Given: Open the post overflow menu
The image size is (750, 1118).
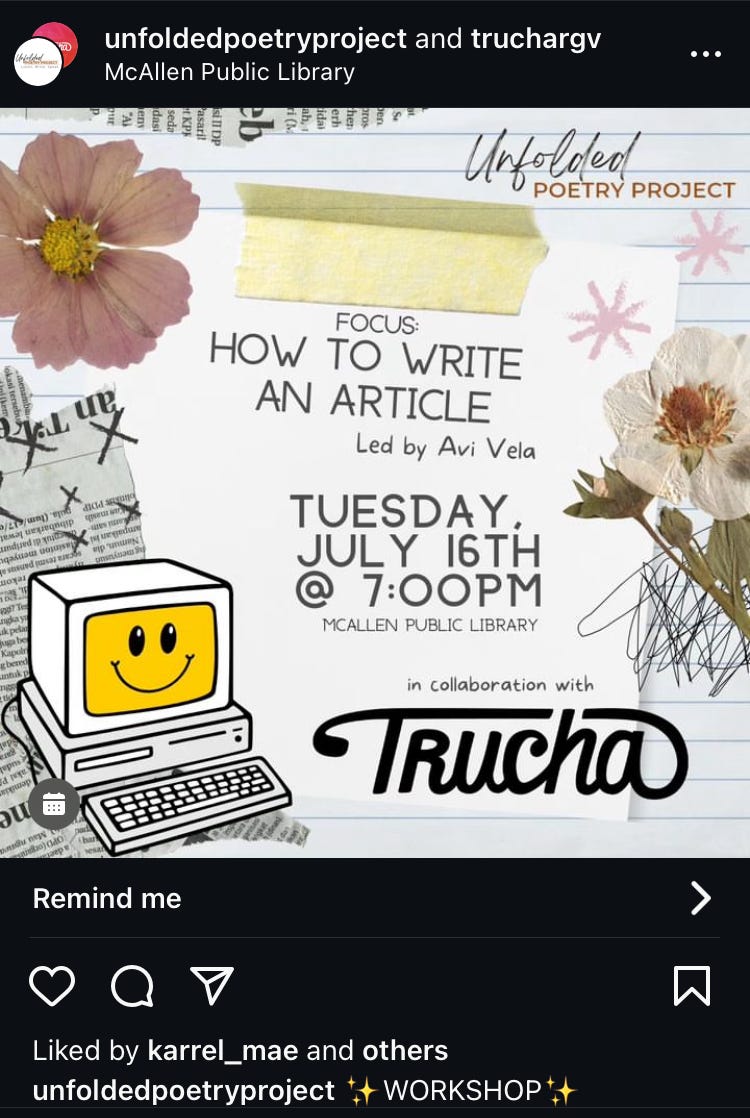Looking at the screenshot, I should 705,54.
